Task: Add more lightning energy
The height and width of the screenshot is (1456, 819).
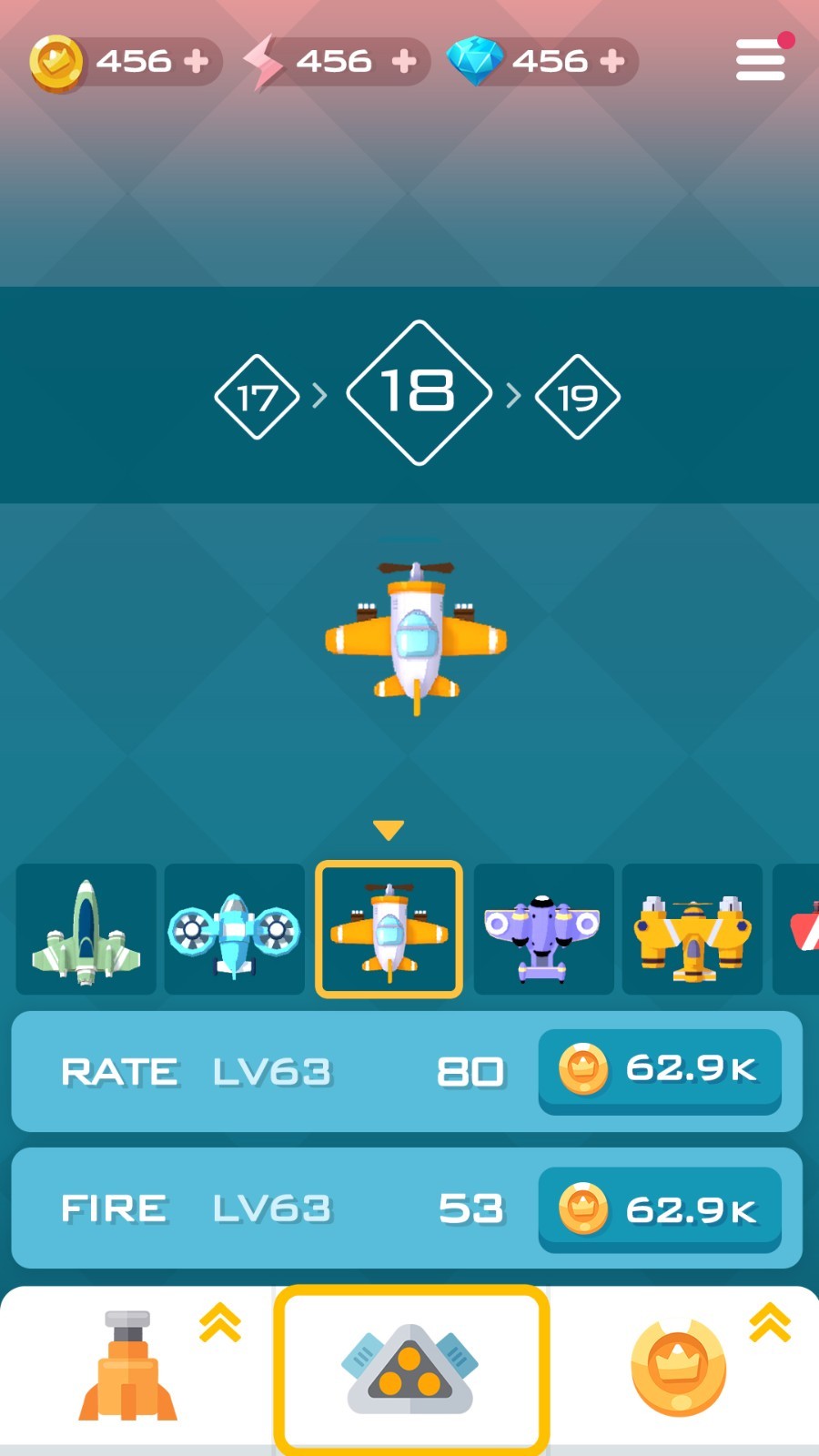Action: 404,61
